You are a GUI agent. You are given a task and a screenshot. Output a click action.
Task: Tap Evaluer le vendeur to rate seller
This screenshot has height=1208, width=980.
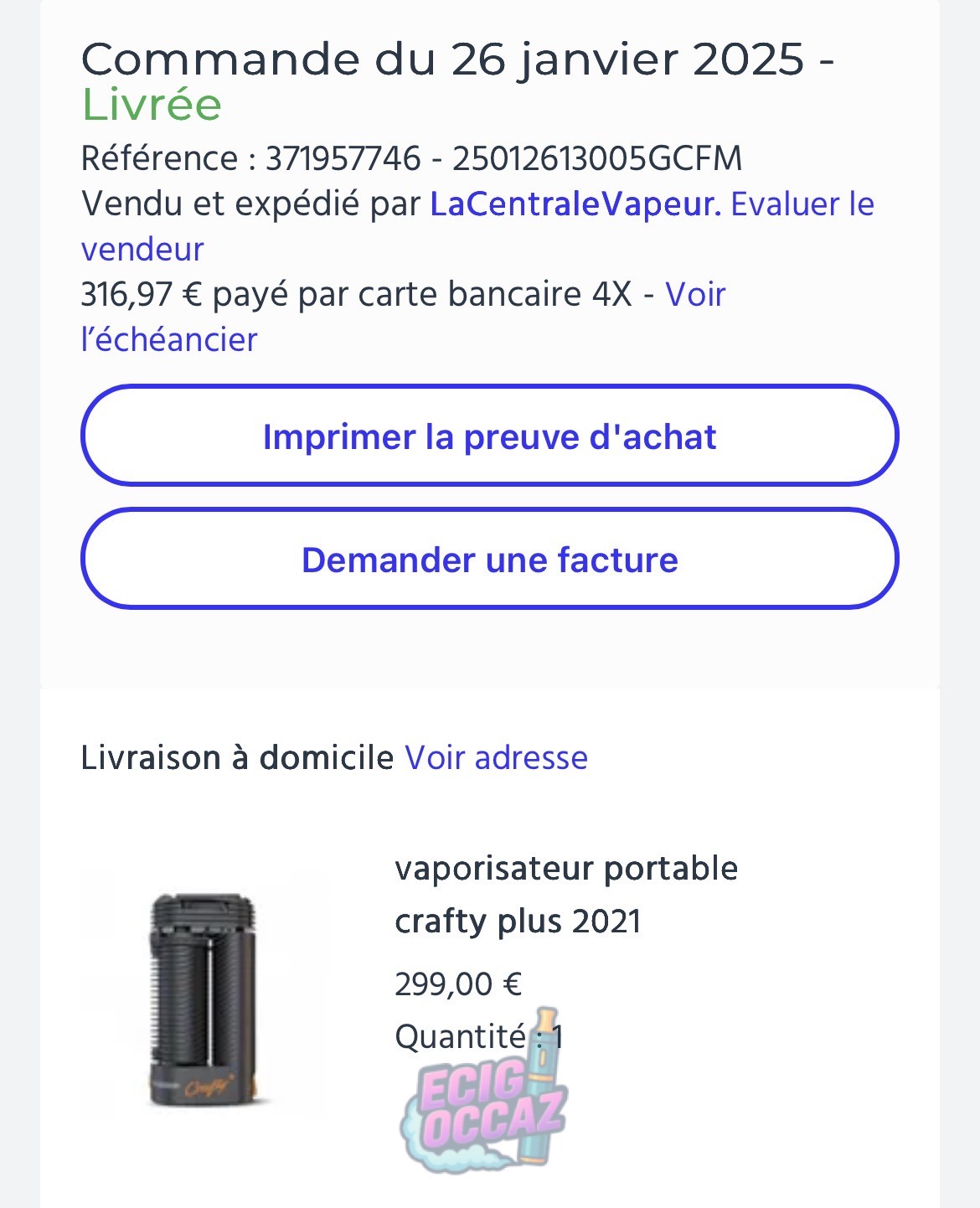pyautogui.click(x=802, y=204)
